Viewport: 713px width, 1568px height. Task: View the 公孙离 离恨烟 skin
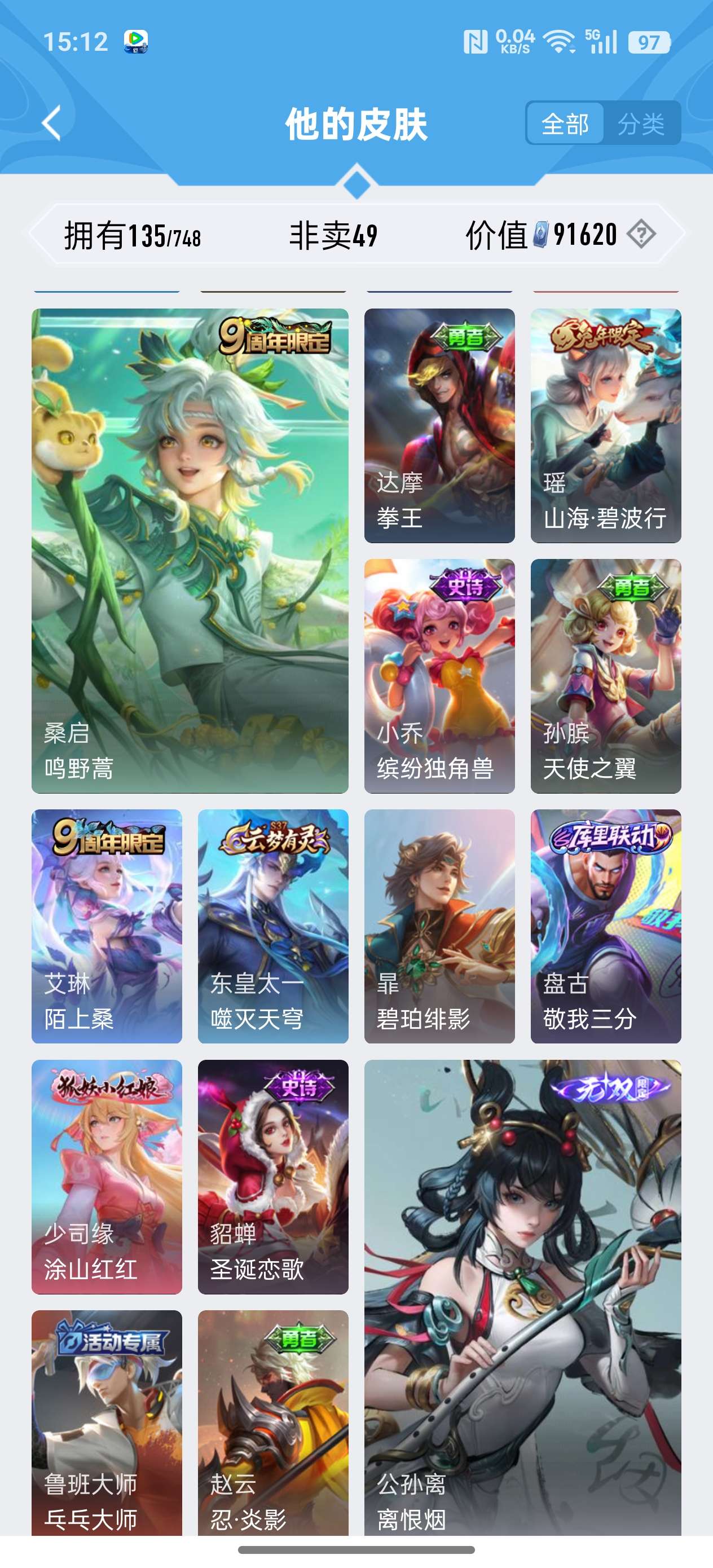click(522, 1297)
